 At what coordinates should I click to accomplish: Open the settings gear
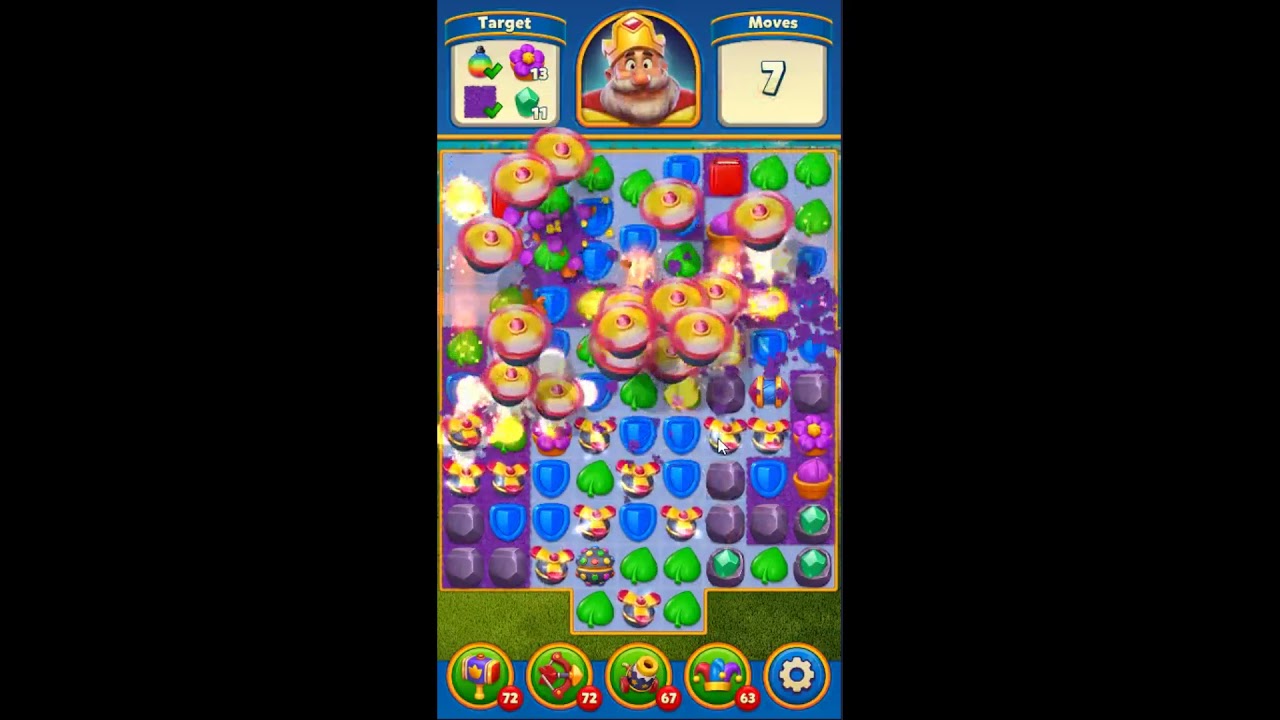tap(797, 675)
